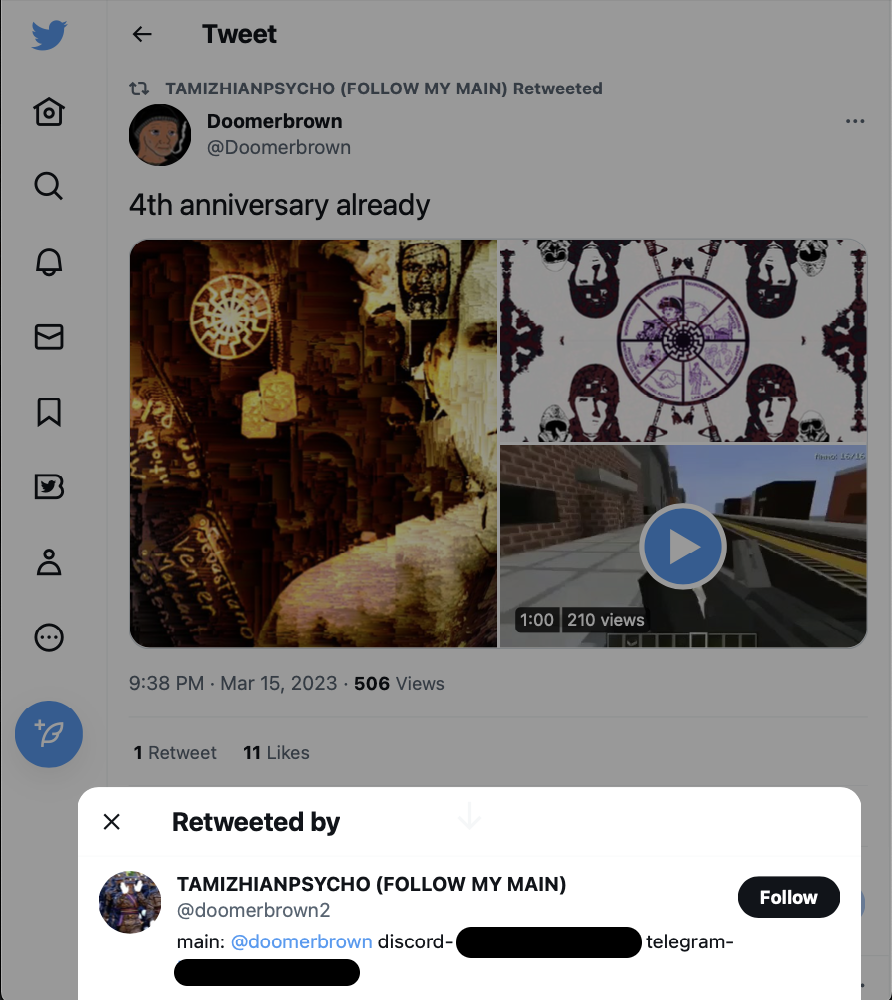Screen dimensions: 892x1000
Task: Open your profile page
Action: pos(49,562)
